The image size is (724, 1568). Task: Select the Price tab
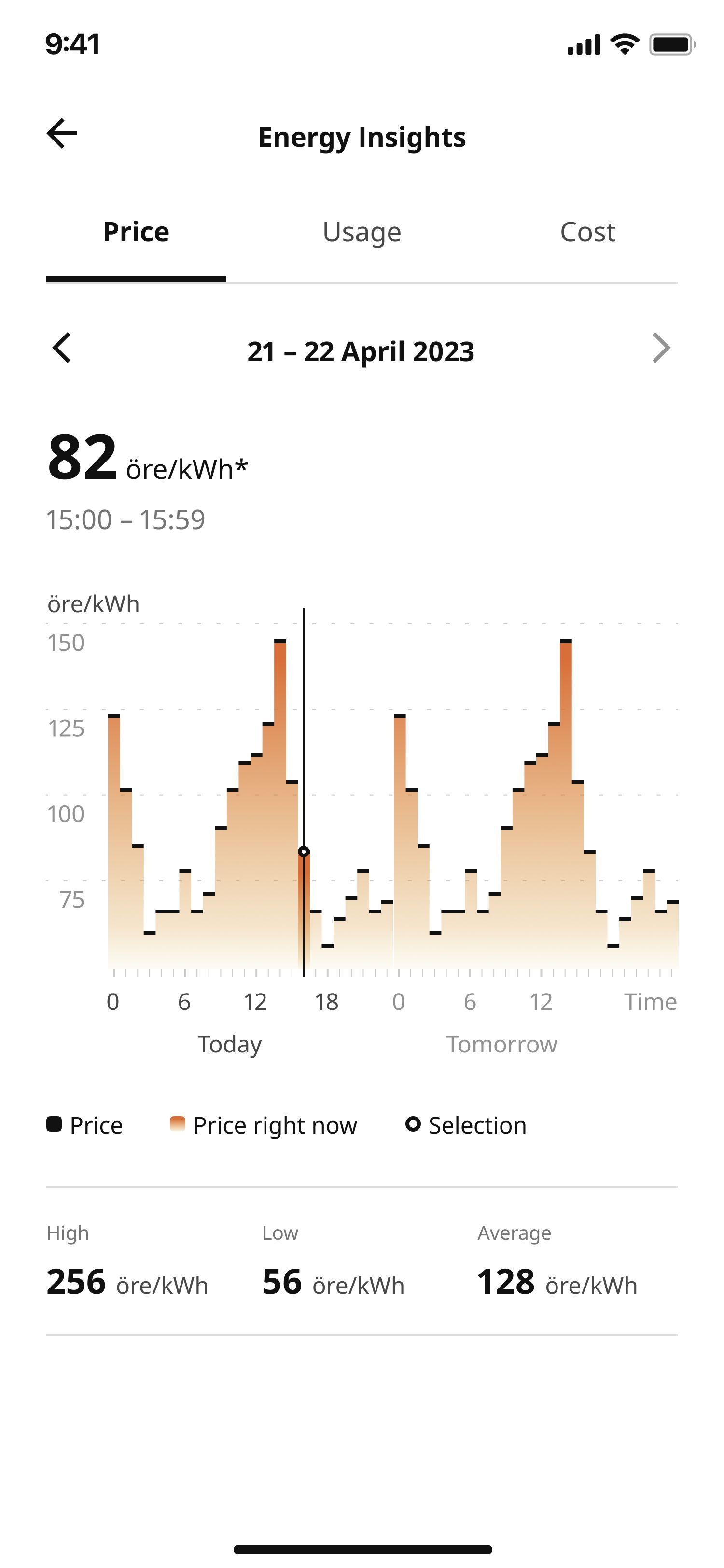pyautogui.click(x=136, y=233)
